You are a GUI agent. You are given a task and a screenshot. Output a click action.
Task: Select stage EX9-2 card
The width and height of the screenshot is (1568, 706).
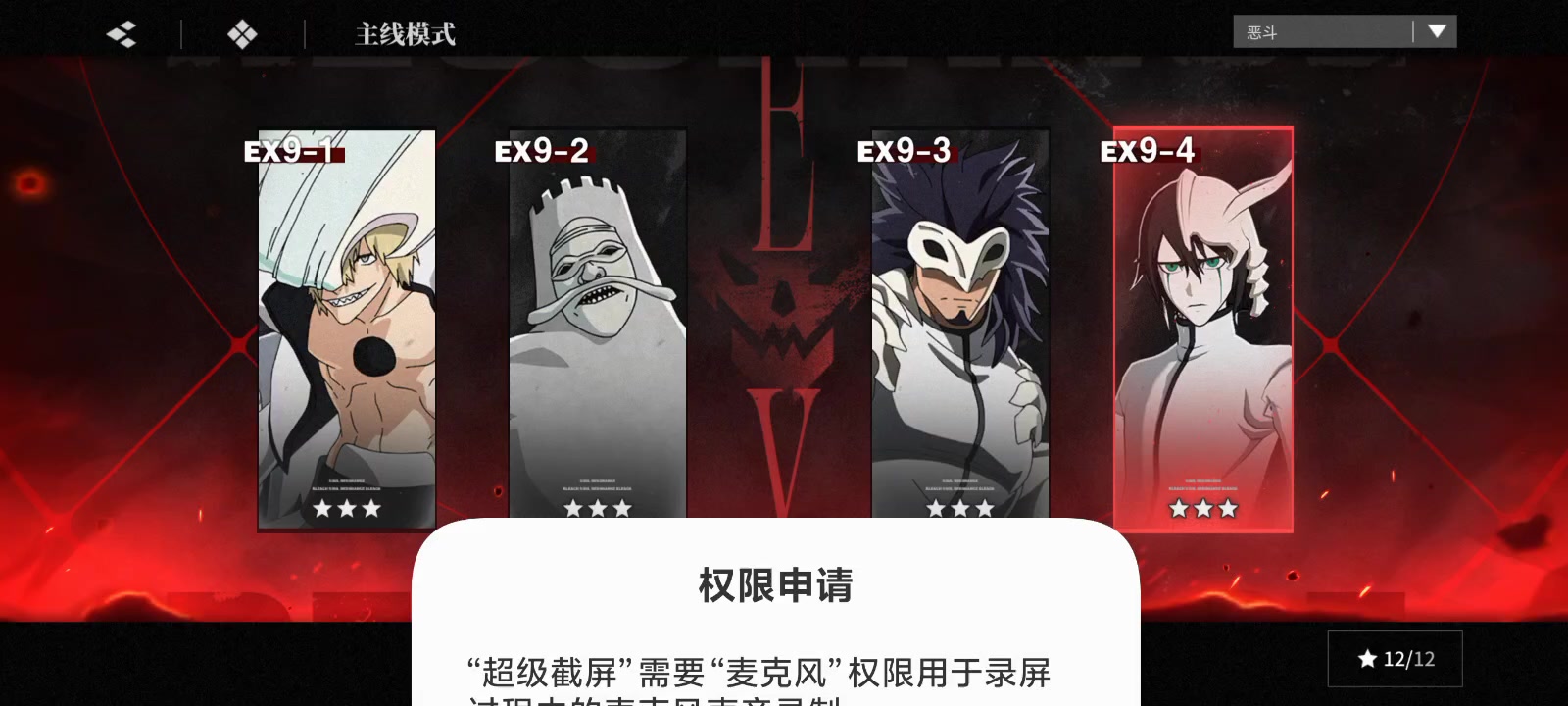[598, 324]
